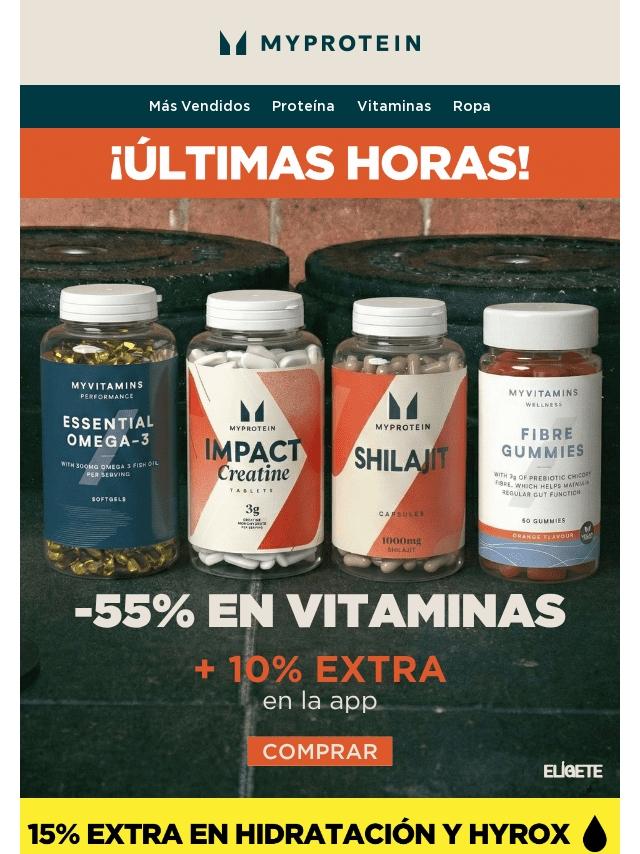Browse the Ropa section
Viewport: 640px width, 854px height.
(471, 106)
